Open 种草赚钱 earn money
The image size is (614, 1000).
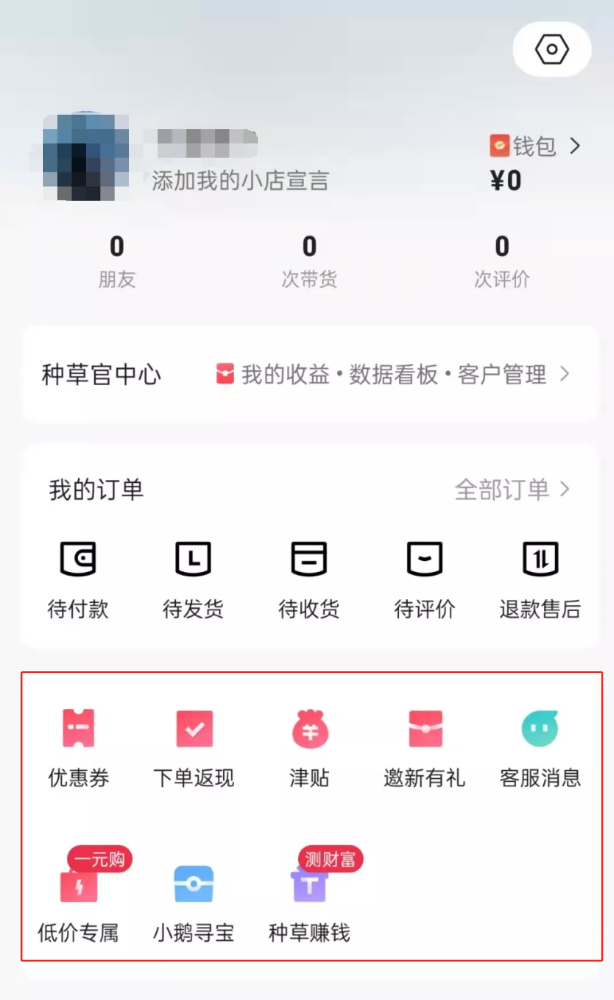pyautogui.click(x=309, y=902)
